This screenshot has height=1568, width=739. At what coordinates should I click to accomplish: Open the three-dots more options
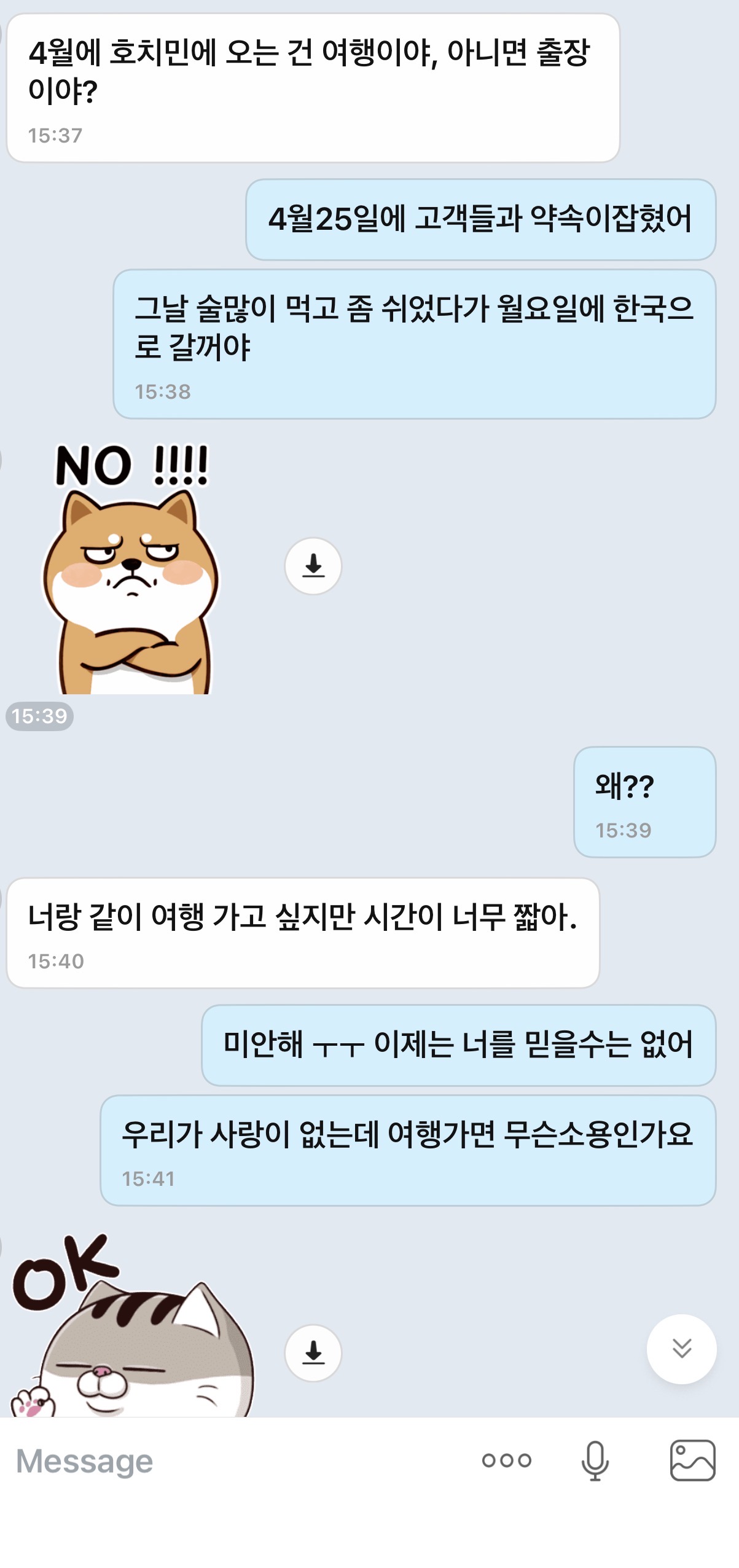[x=506, y=1460]
